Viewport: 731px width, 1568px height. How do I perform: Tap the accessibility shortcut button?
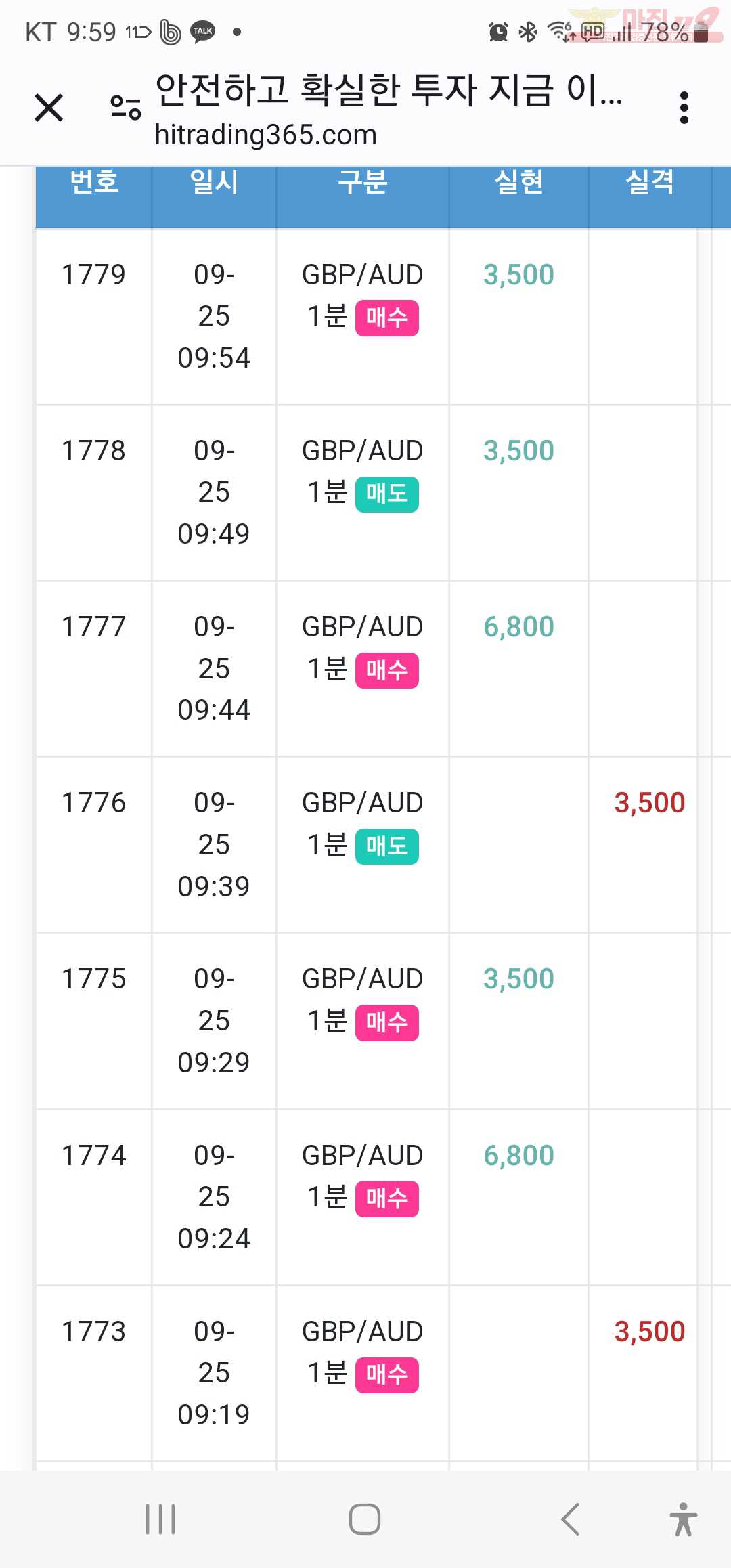[684, 1519]
